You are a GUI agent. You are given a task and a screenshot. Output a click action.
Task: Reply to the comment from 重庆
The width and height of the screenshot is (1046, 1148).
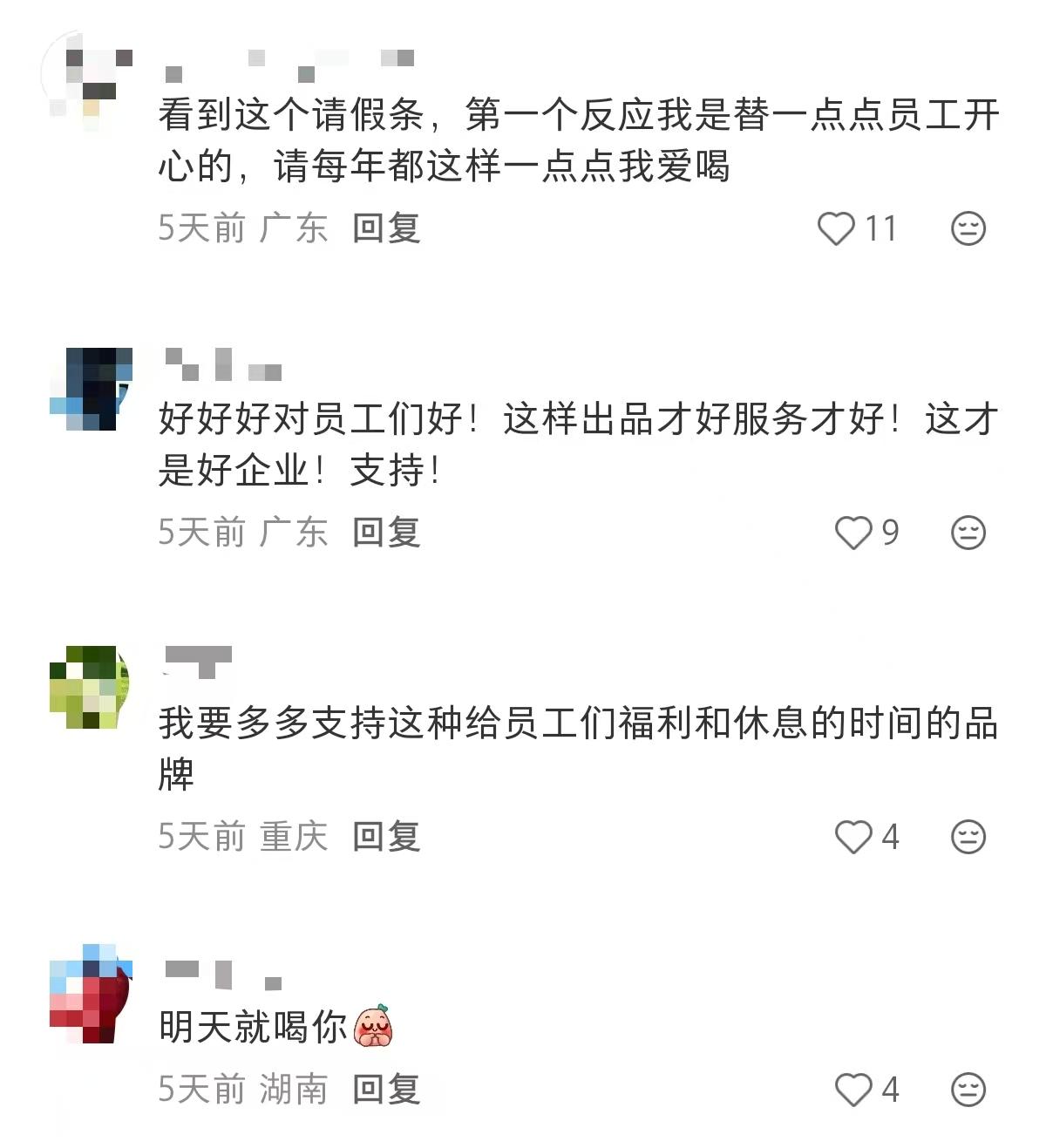386,837
